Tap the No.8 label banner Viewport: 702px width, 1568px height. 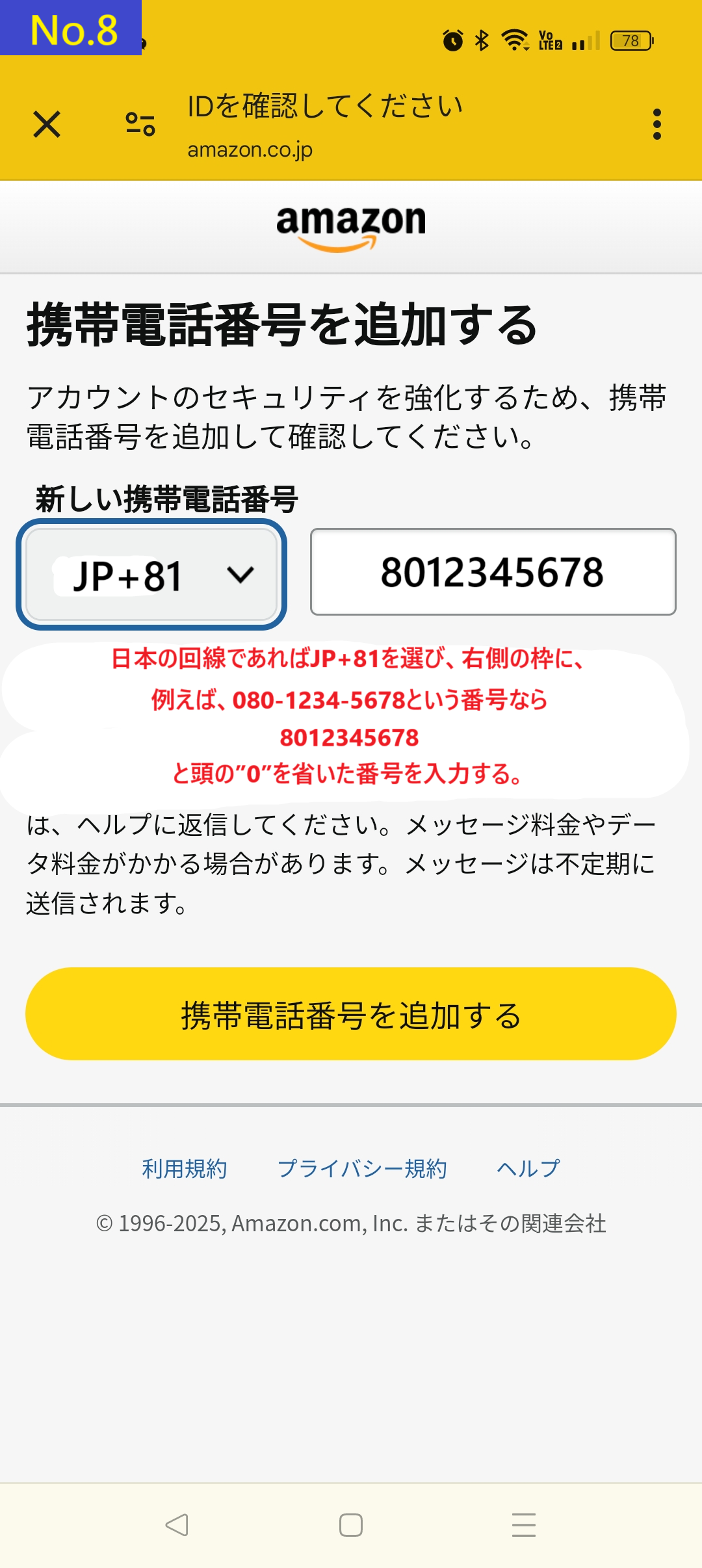click(x=71, y=29)
